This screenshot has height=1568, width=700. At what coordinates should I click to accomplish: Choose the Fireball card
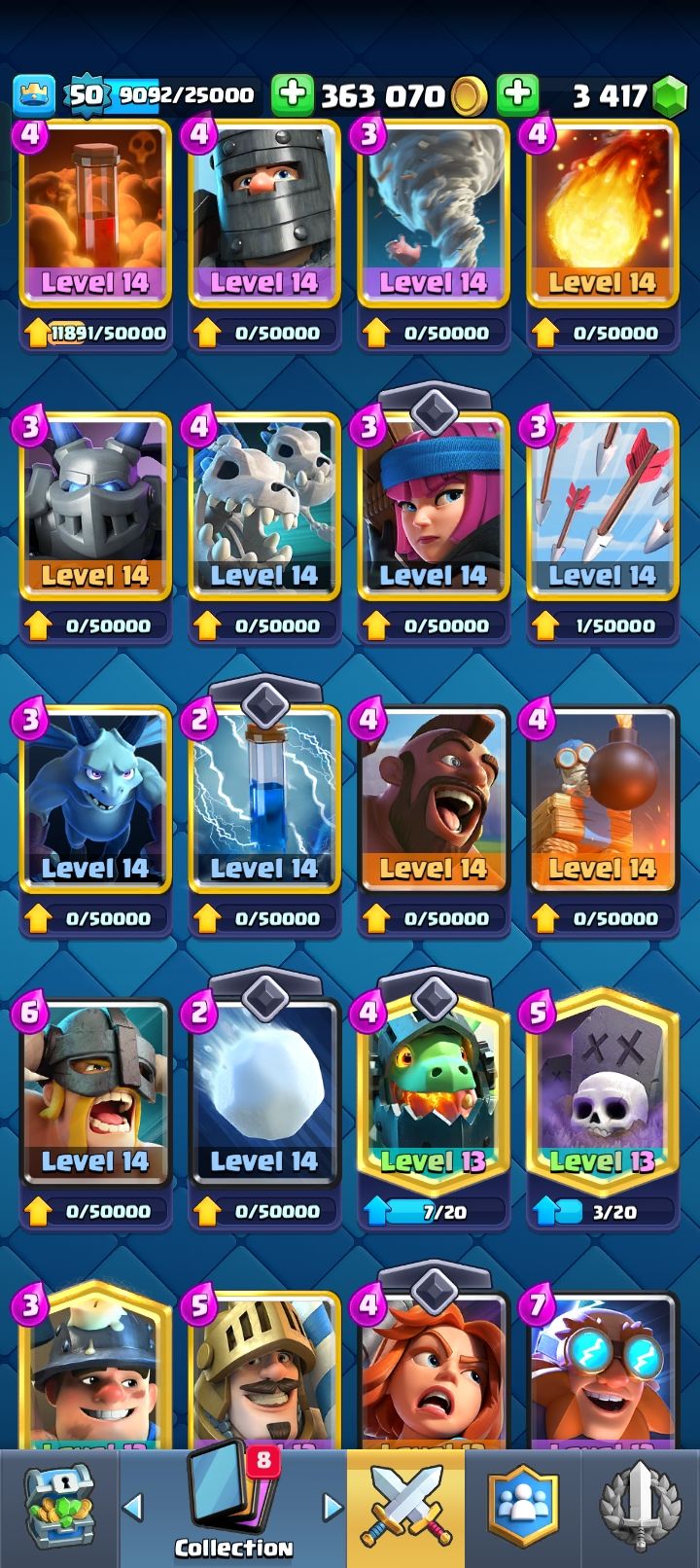[x=602, y=214]
